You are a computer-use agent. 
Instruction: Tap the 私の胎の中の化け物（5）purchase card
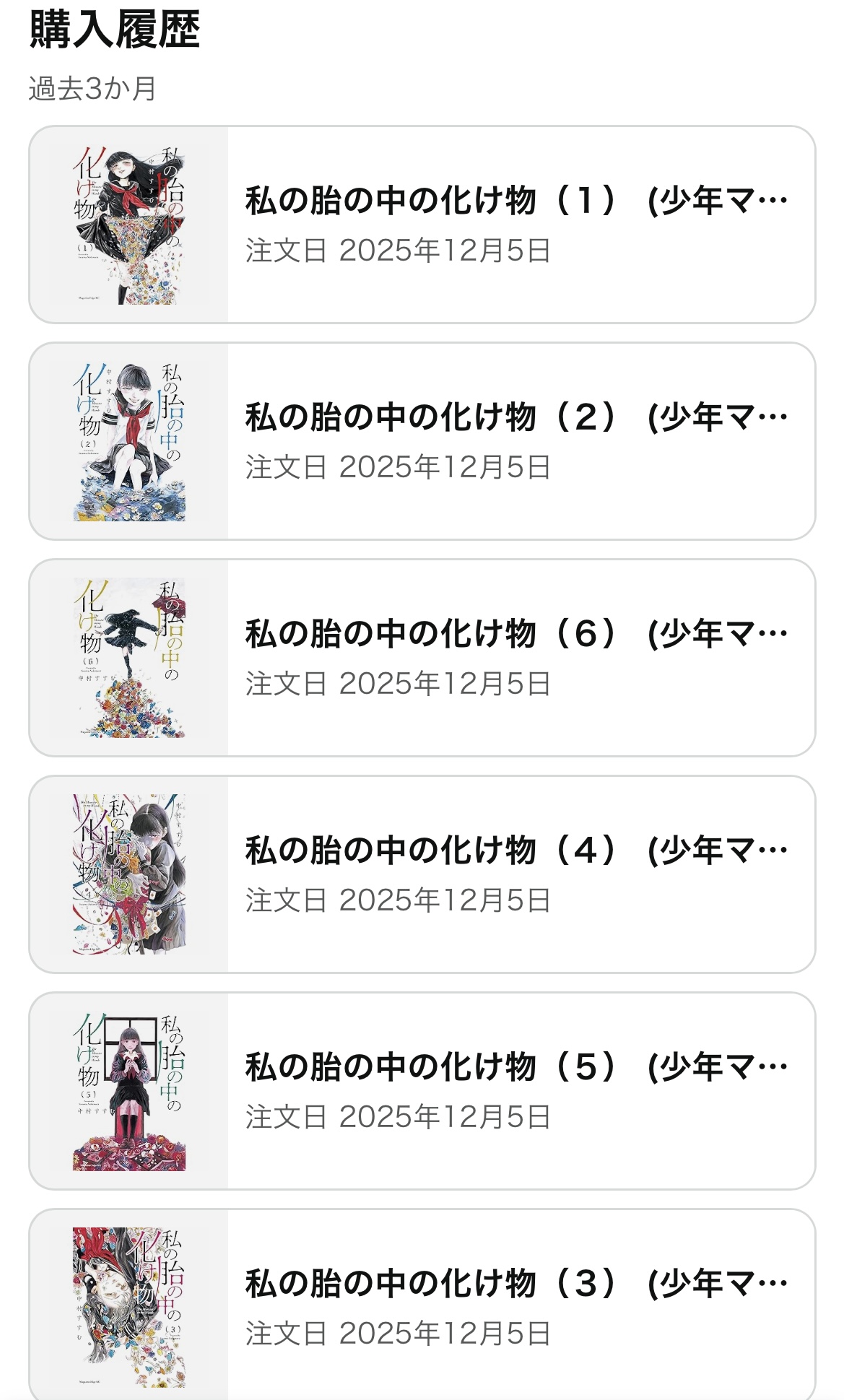coord(422,1091)
